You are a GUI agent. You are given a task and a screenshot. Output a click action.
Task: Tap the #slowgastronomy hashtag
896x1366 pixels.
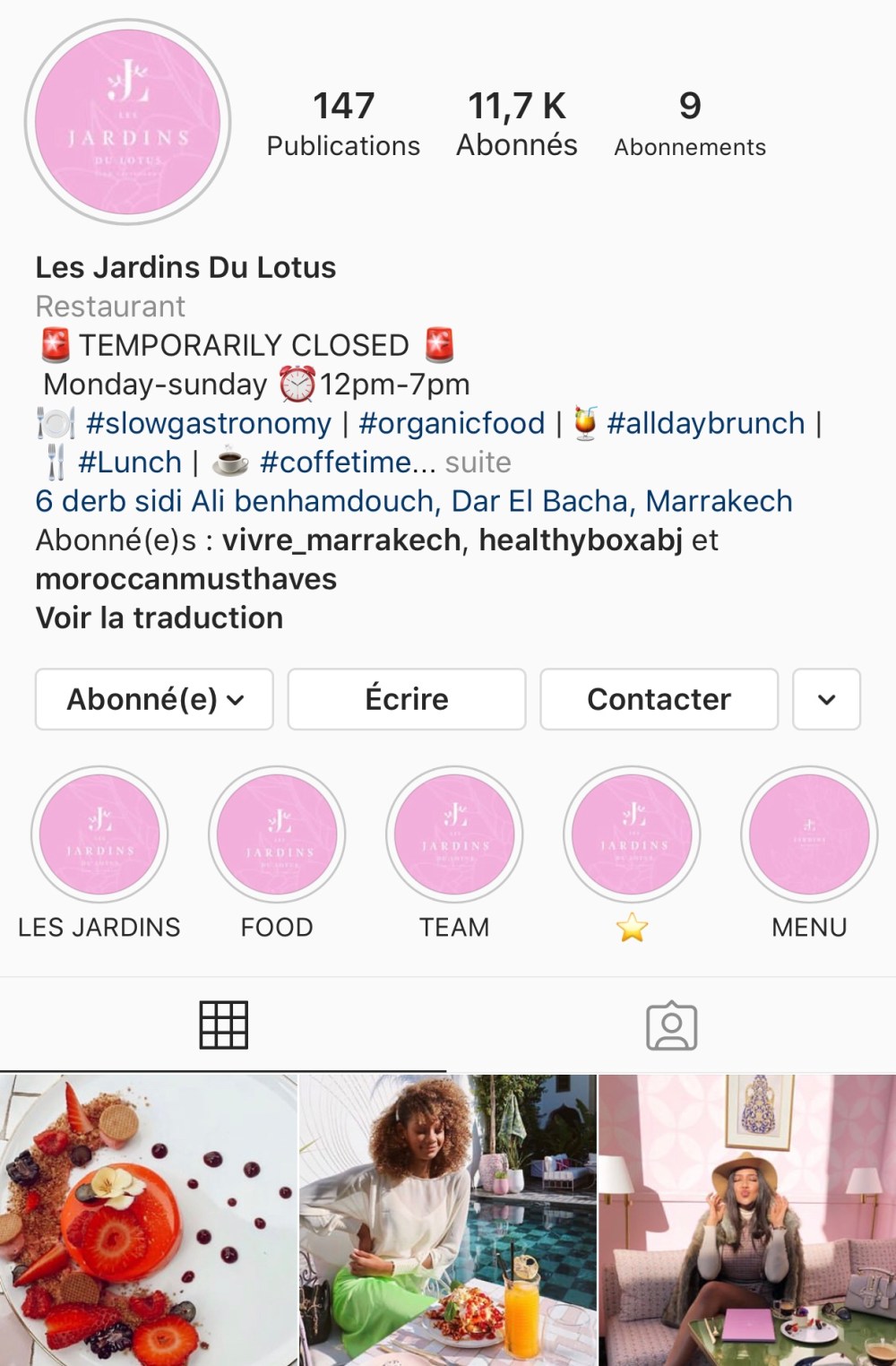tap(208, 423)
